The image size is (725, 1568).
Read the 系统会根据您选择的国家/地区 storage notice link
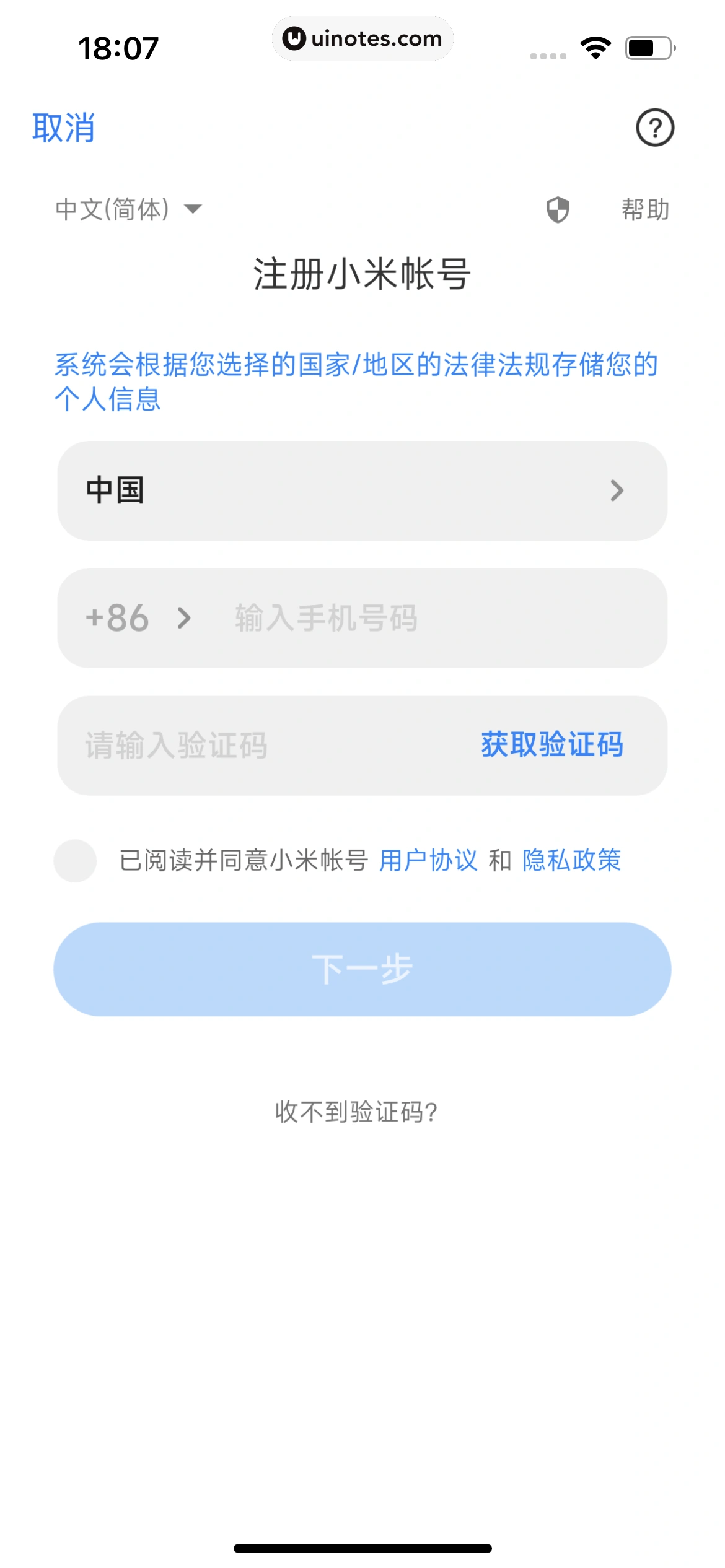click(356, 381)
